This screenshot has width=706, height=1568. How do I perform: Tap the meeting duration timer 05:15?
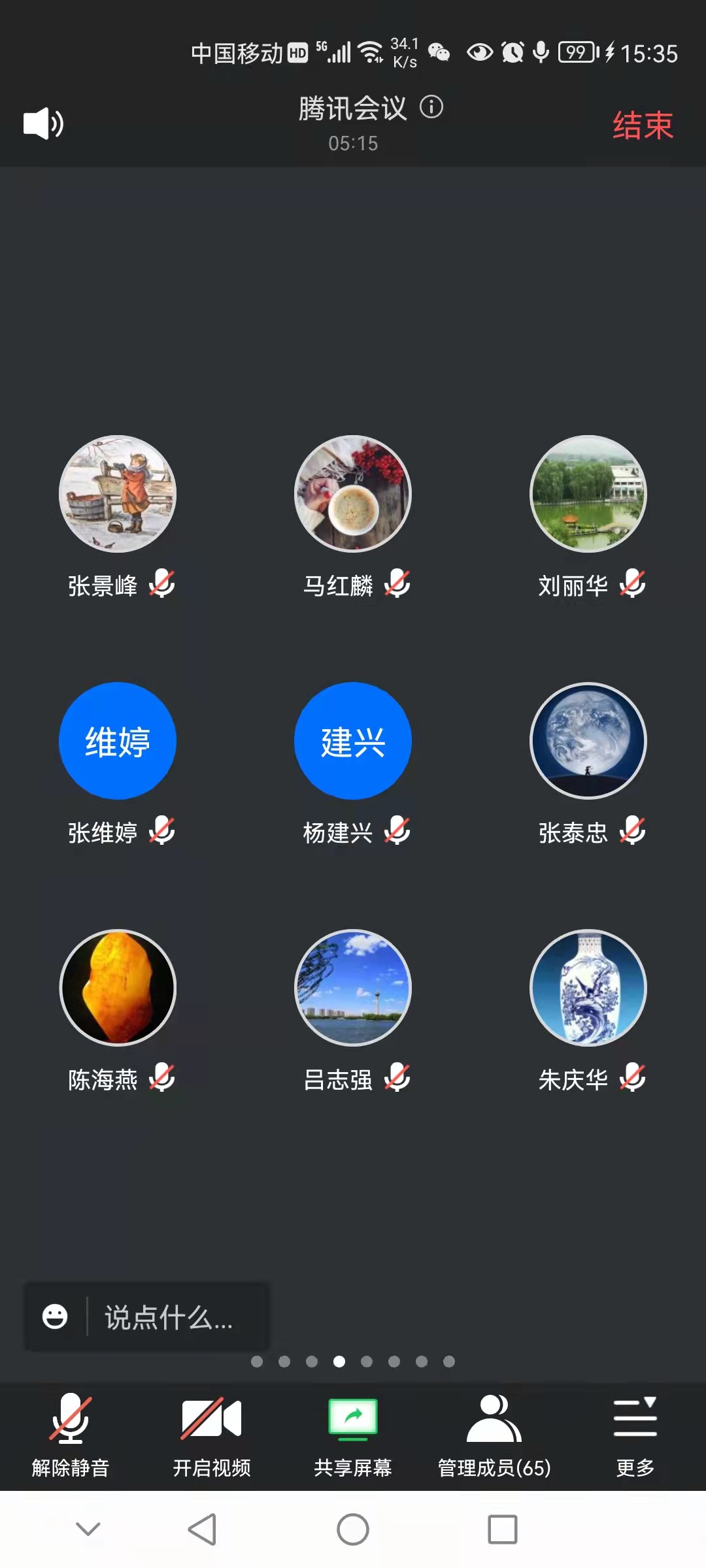(353, 144)
